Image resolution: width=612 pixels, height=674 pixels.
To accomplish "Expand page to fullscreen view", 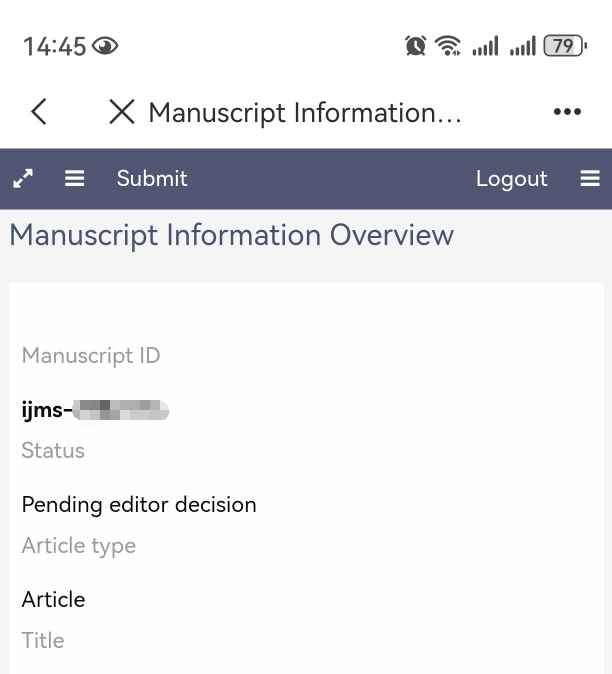I will pyautogui.click(x=23, y=179).
